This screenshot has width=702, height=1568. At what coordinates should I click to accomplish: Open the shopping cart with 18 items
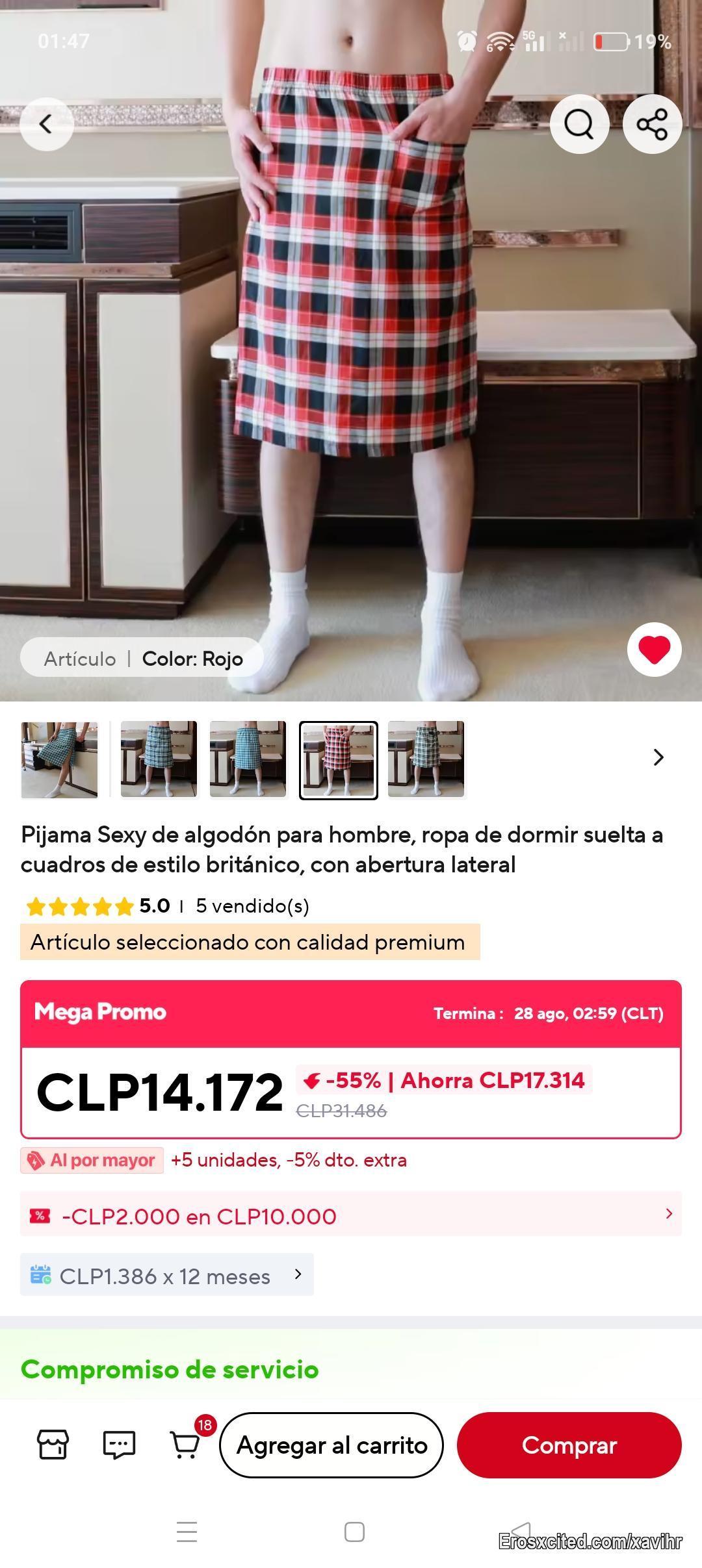185,1445
